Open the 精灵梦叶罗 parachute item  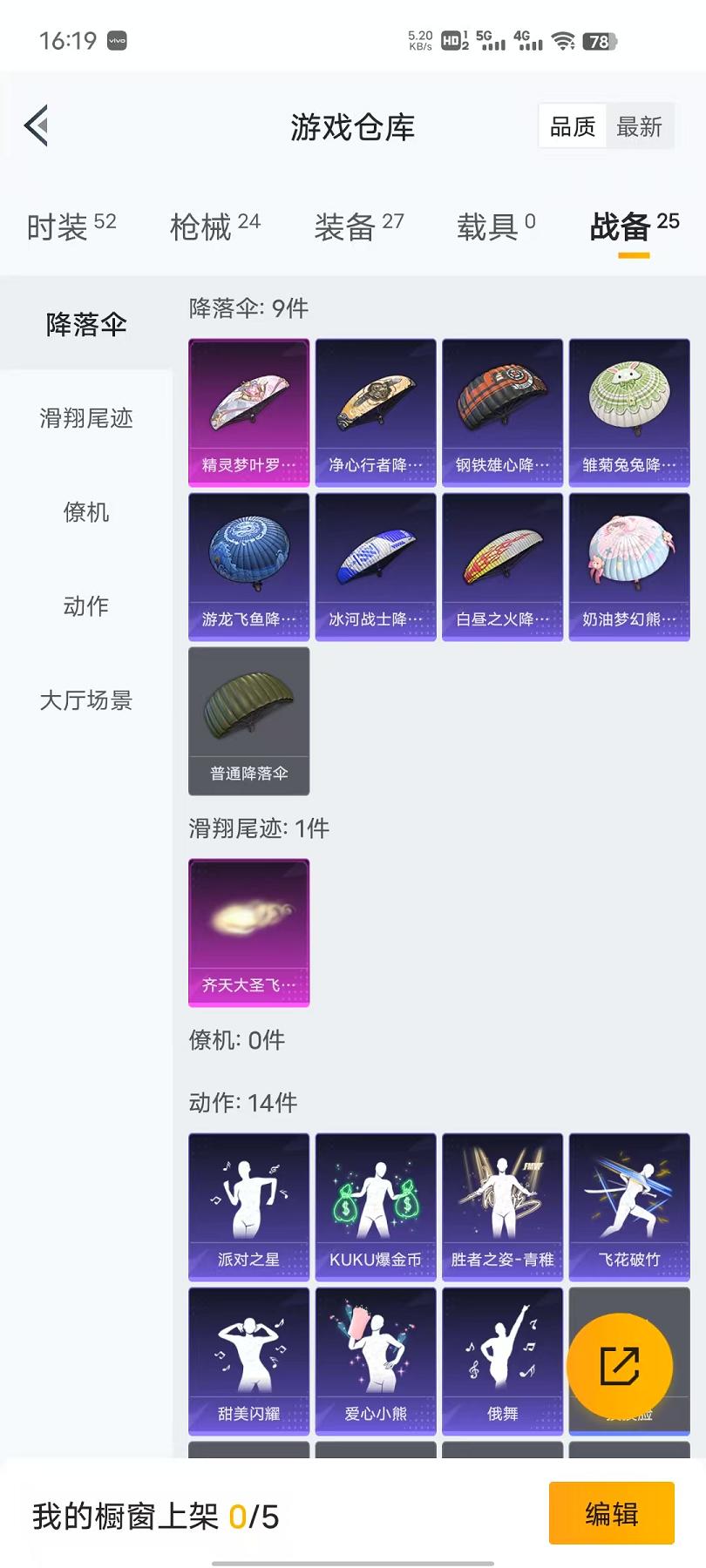point(249,412)
